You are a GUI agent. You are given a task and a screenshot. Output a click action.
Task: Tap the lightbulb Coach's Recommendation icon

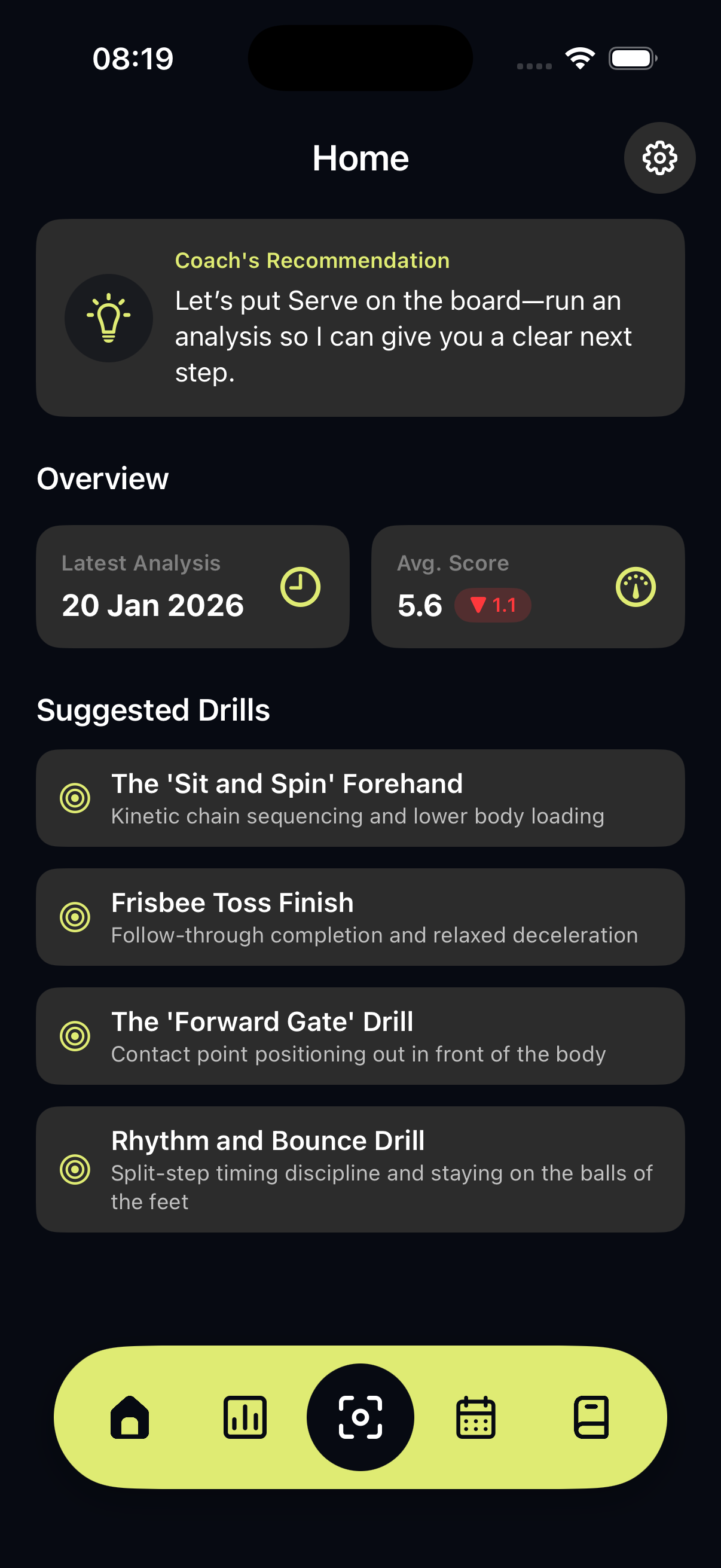click(109, 318)
